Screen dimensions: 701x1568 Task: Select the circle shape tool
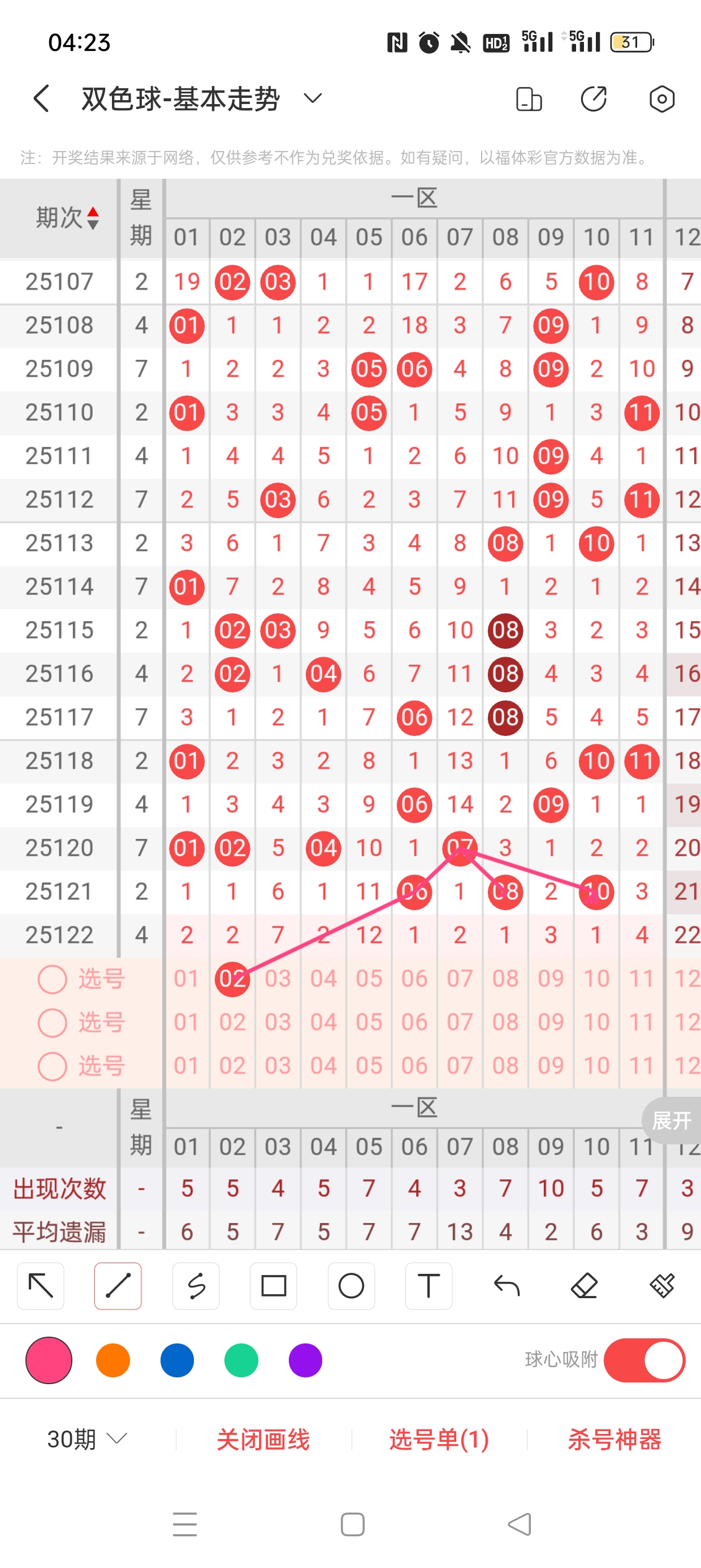(351, 1286)
